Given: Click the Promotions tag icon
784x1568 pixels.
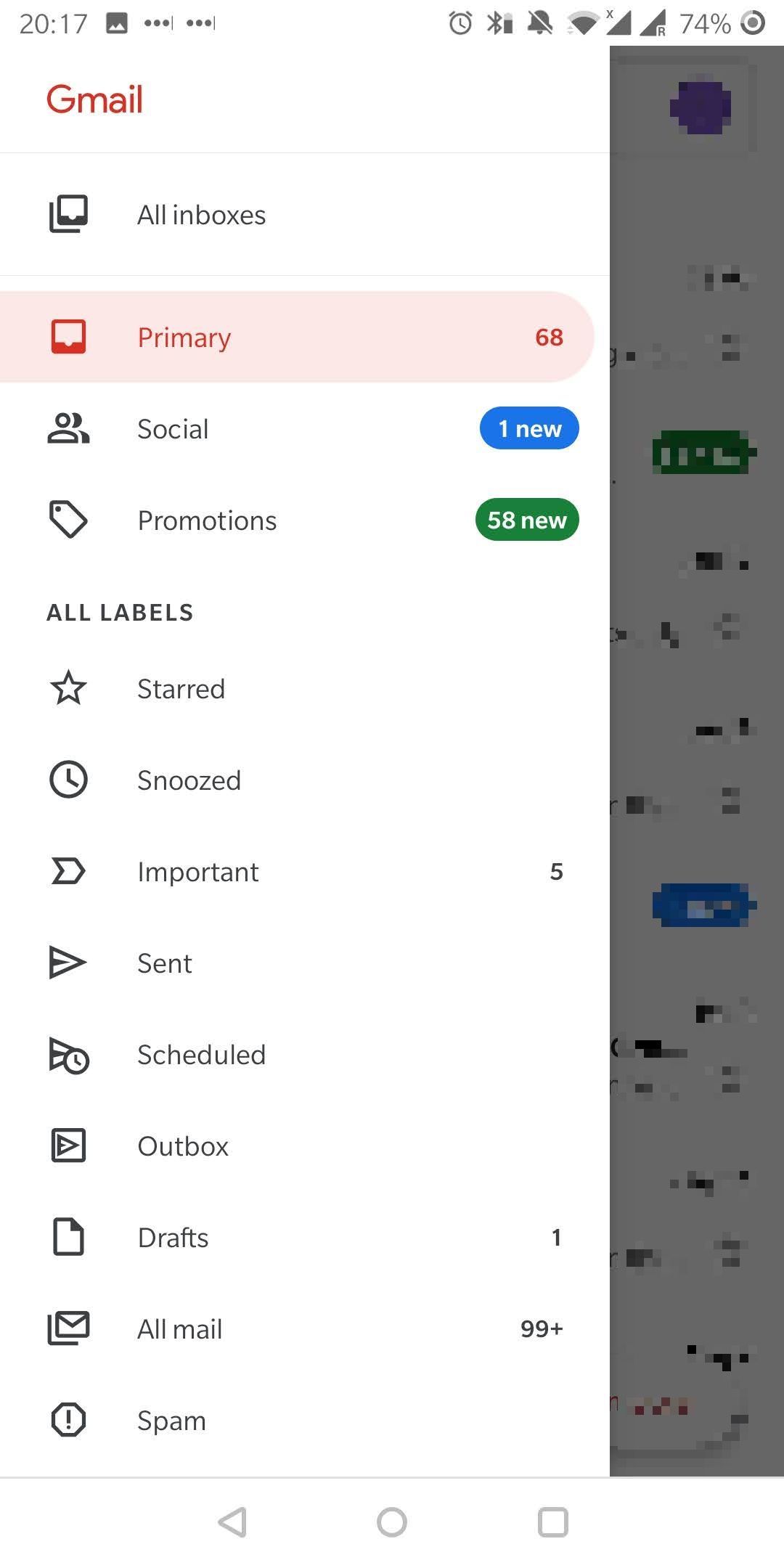Looking at the screenshot, I should (68, 519).
